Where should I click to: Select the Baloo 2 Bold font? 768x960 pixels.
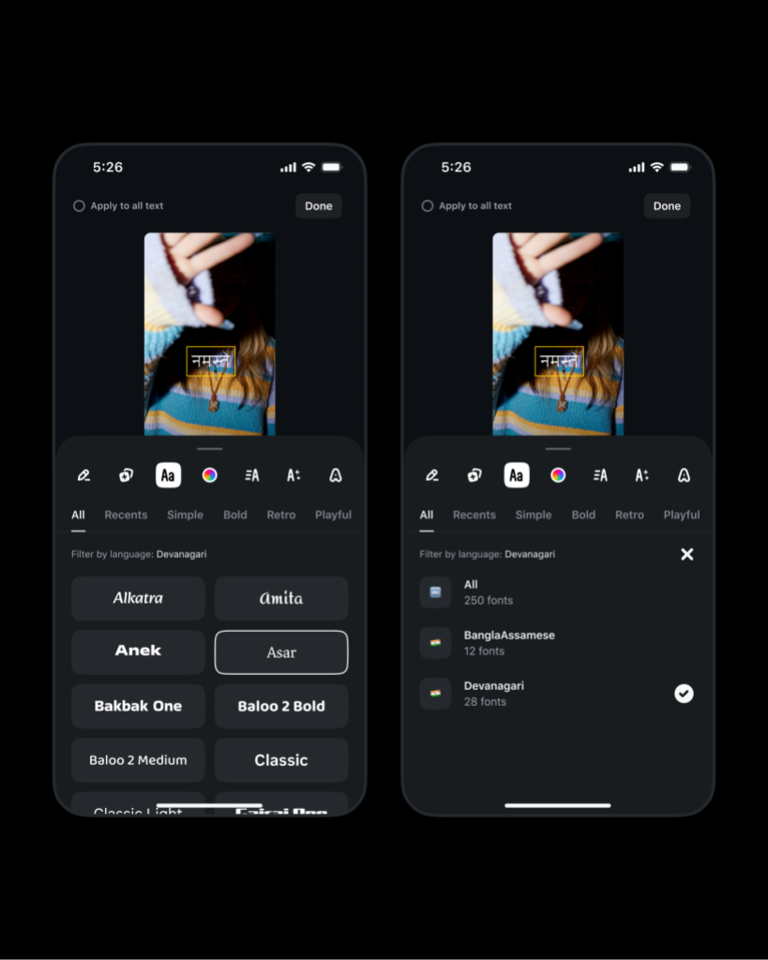click(281, 706)
